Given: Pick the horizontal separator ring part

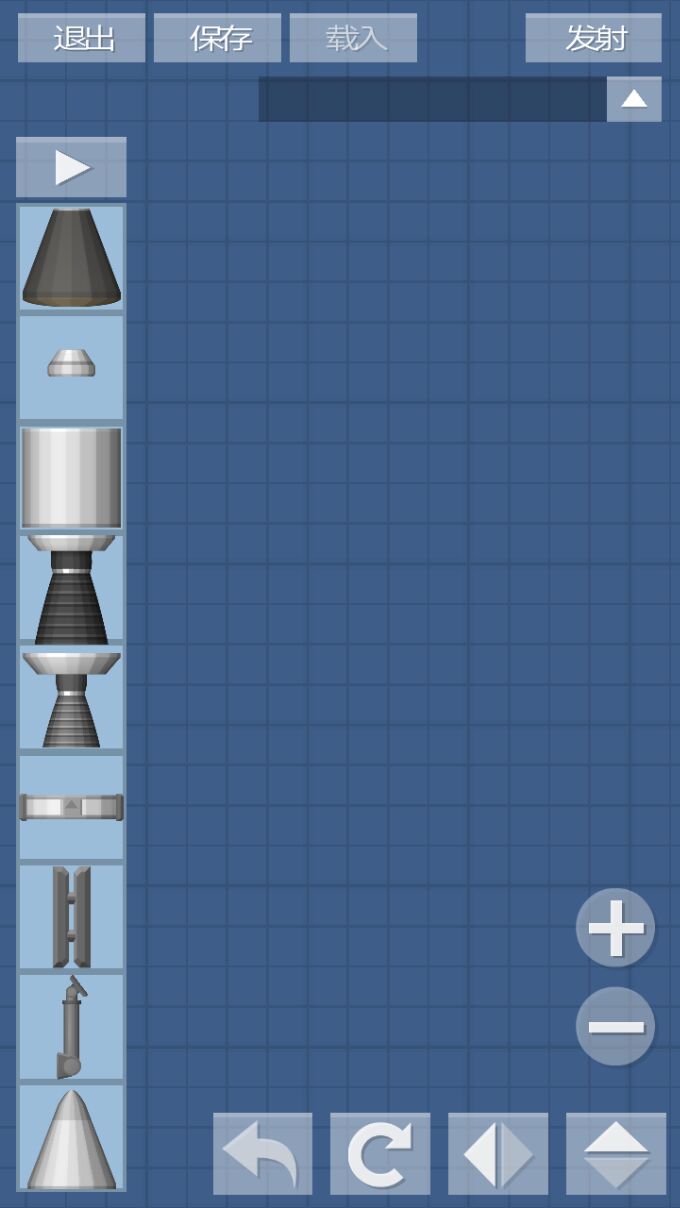Looking at the screenshot, I should pos(71,807).
